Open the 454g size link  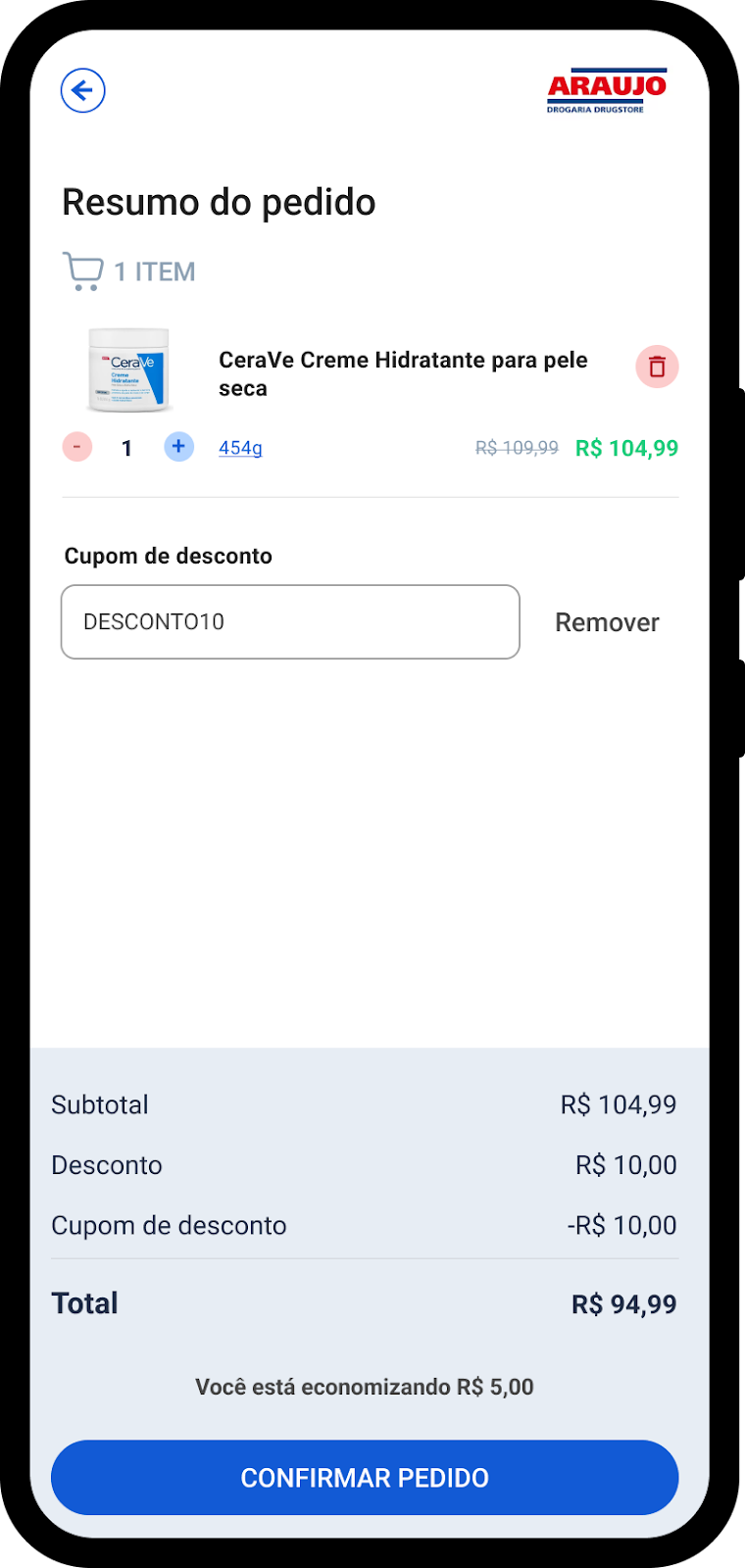tap(240, 448)
